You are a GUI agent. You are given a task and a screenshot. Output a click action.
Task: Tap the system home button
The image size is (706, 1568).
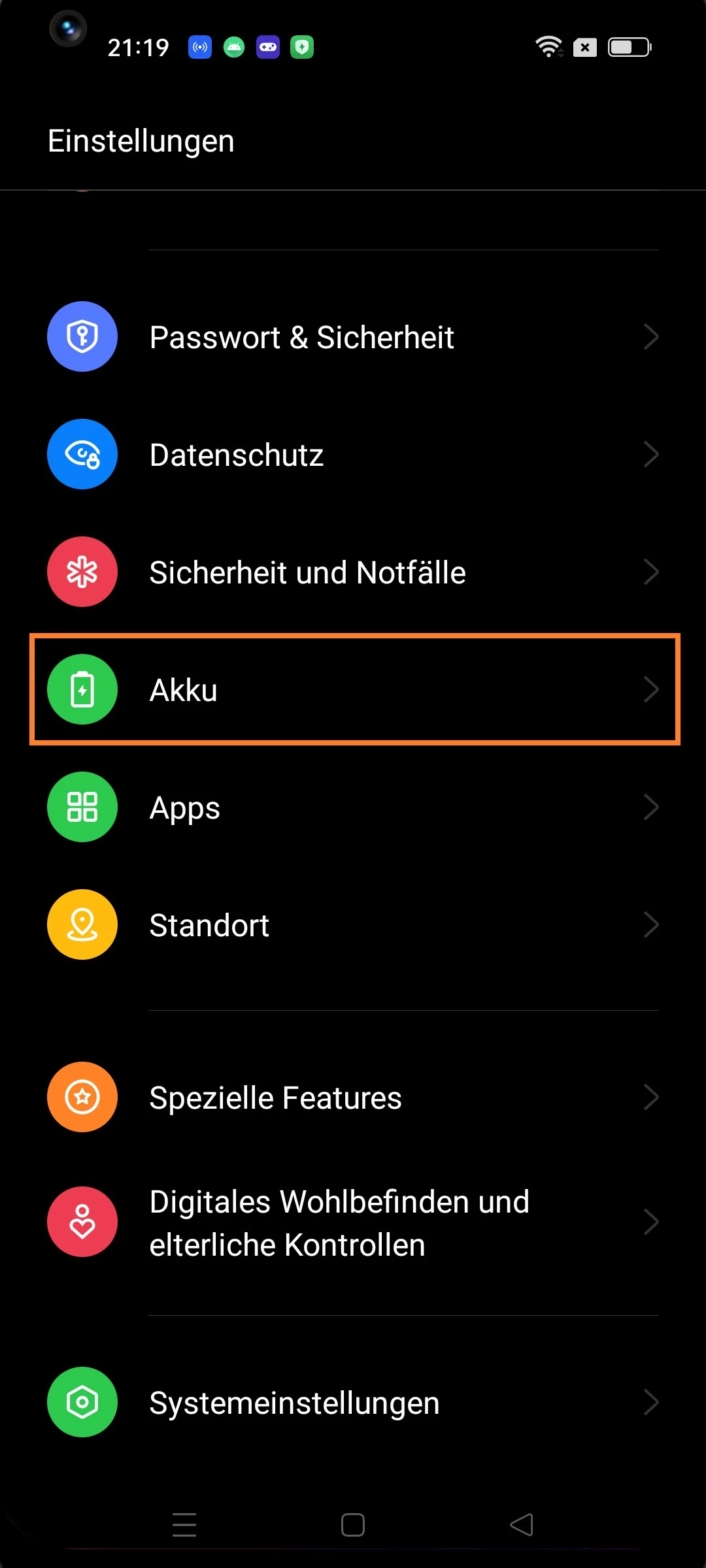[353, 1525]
